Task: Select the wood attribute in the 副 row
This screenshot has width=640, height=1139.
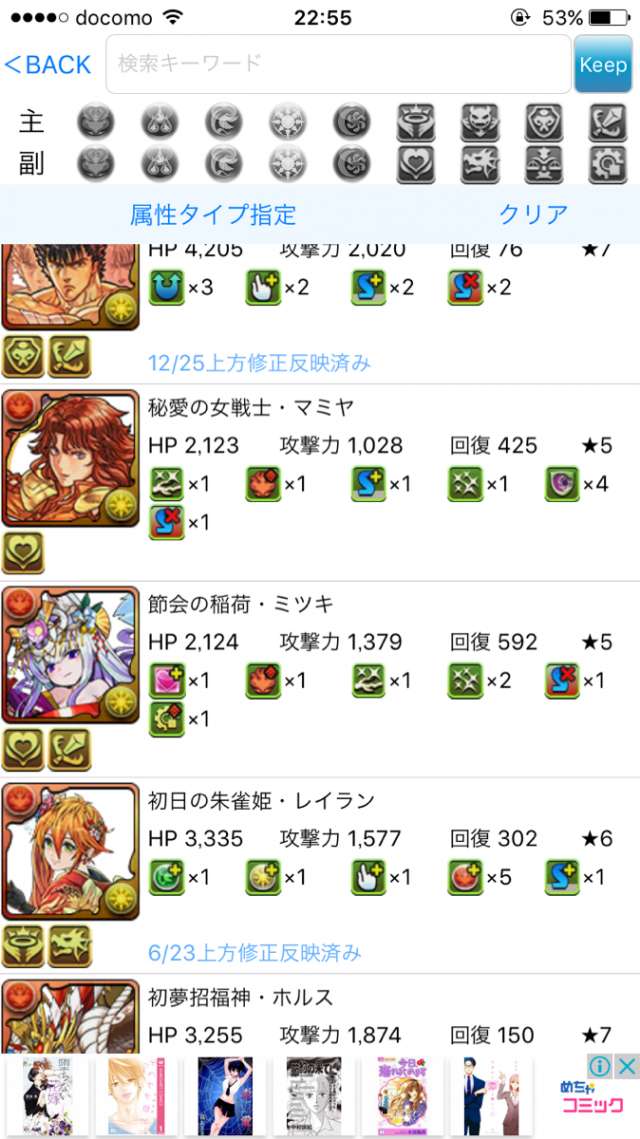Action: (x=224, y=163)
